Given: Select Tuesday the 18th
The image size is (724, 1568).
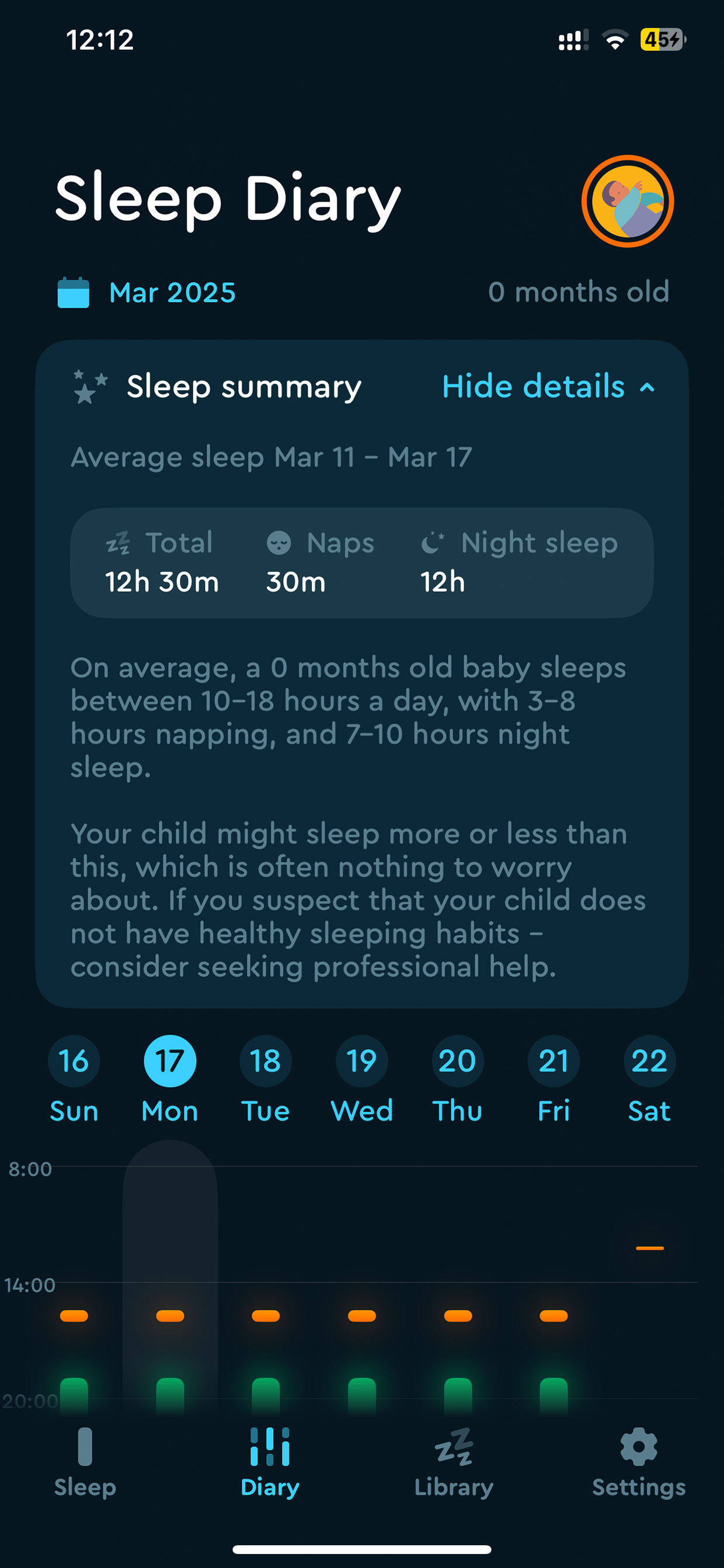Looking at the screenshot, I should tap(265, 1078).
